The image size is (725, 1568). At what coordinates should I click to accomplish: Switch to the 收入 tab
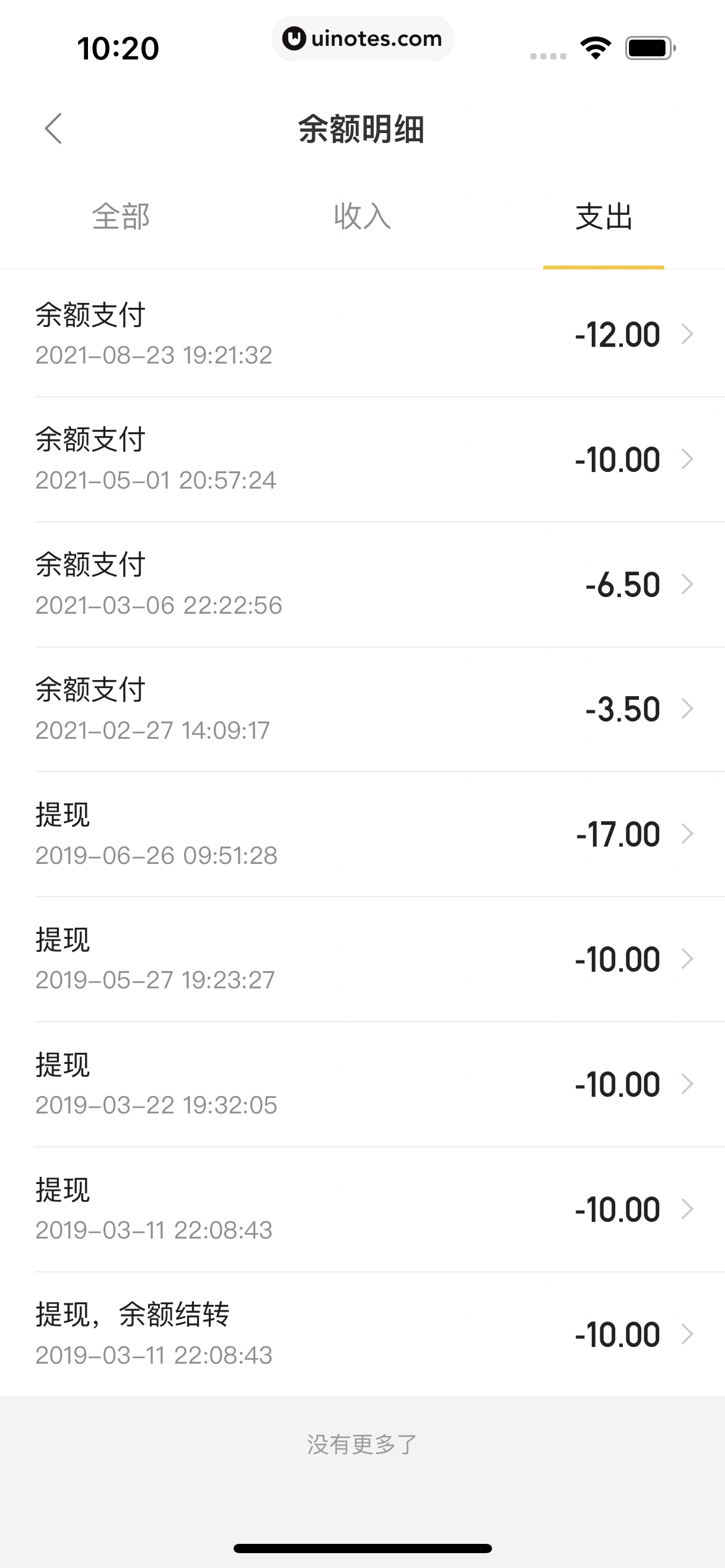coord(362,218)
